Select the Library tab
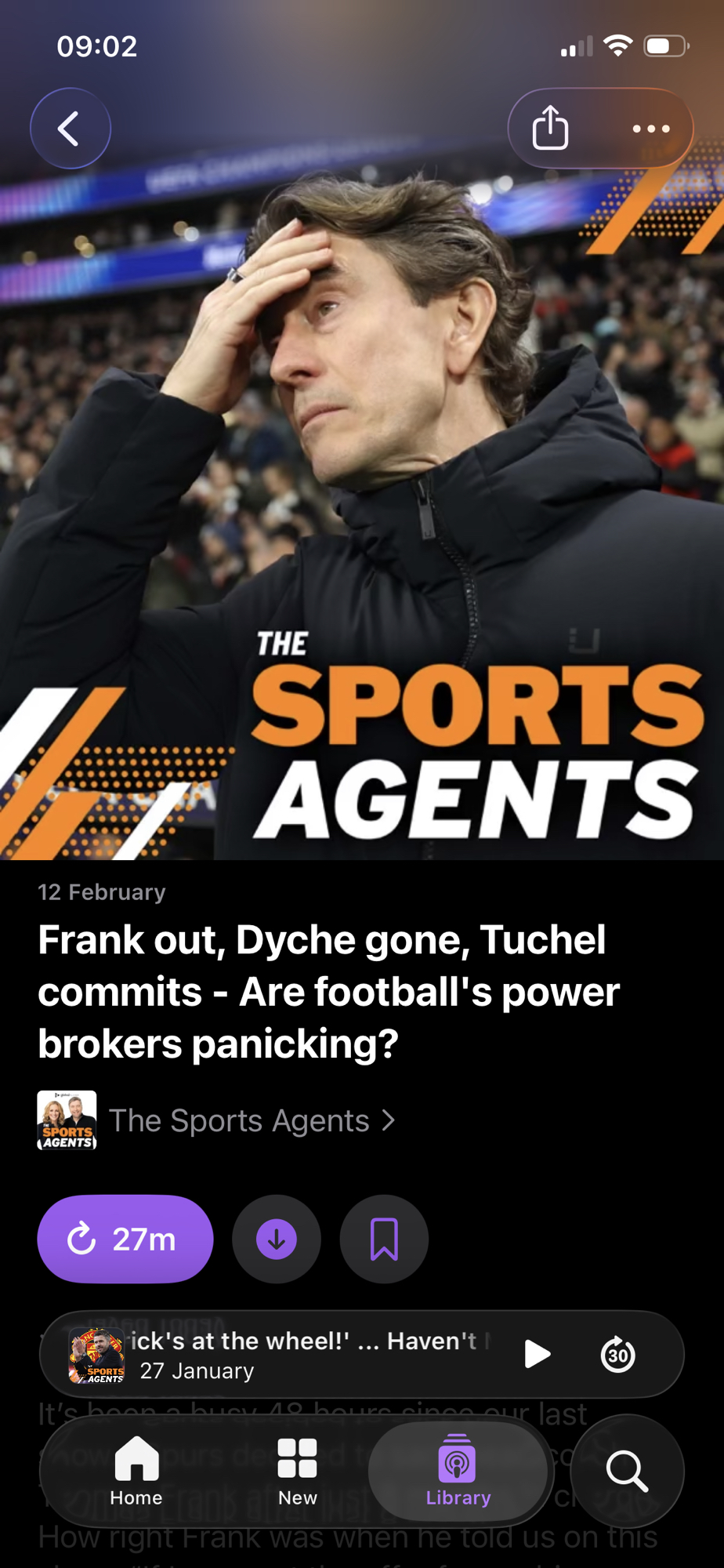Viewport: 724px width, 1568px height. [x=458, y=1472]
